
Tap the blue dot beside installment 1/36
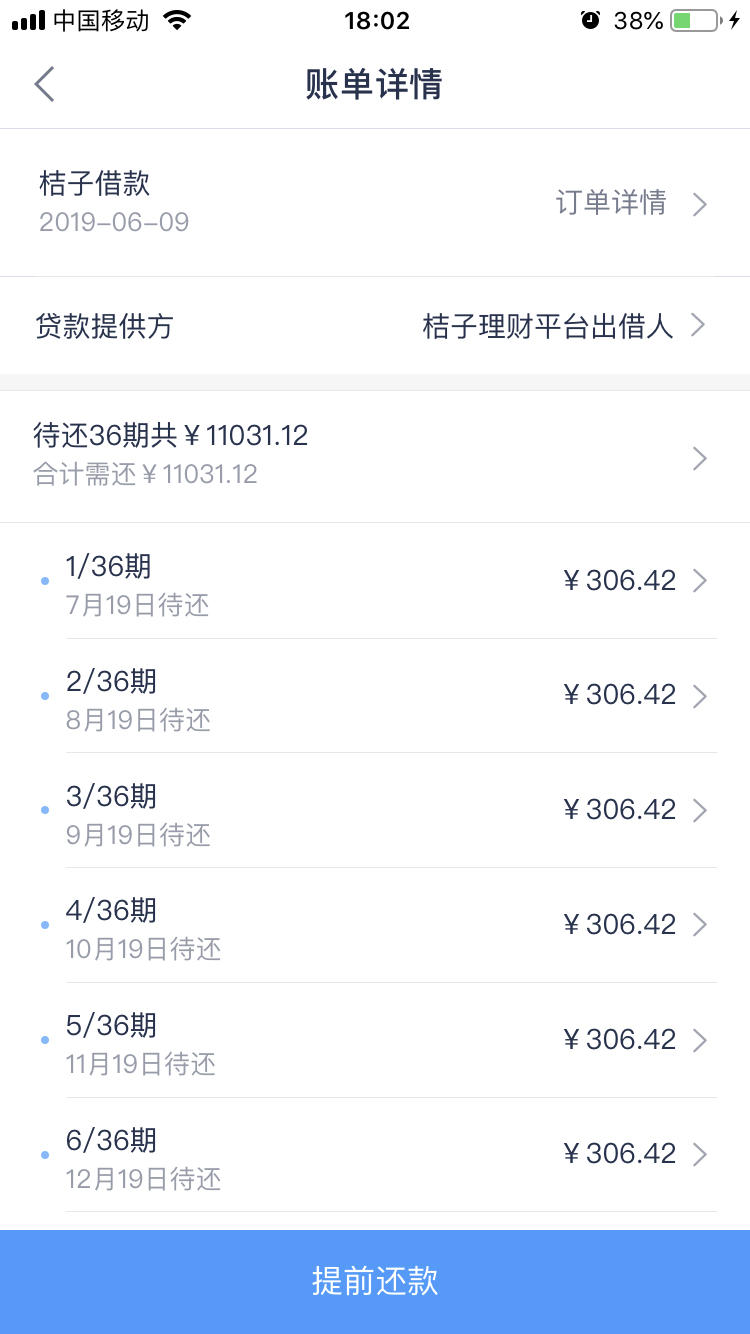pyautogui.click(x=44, y=580)
